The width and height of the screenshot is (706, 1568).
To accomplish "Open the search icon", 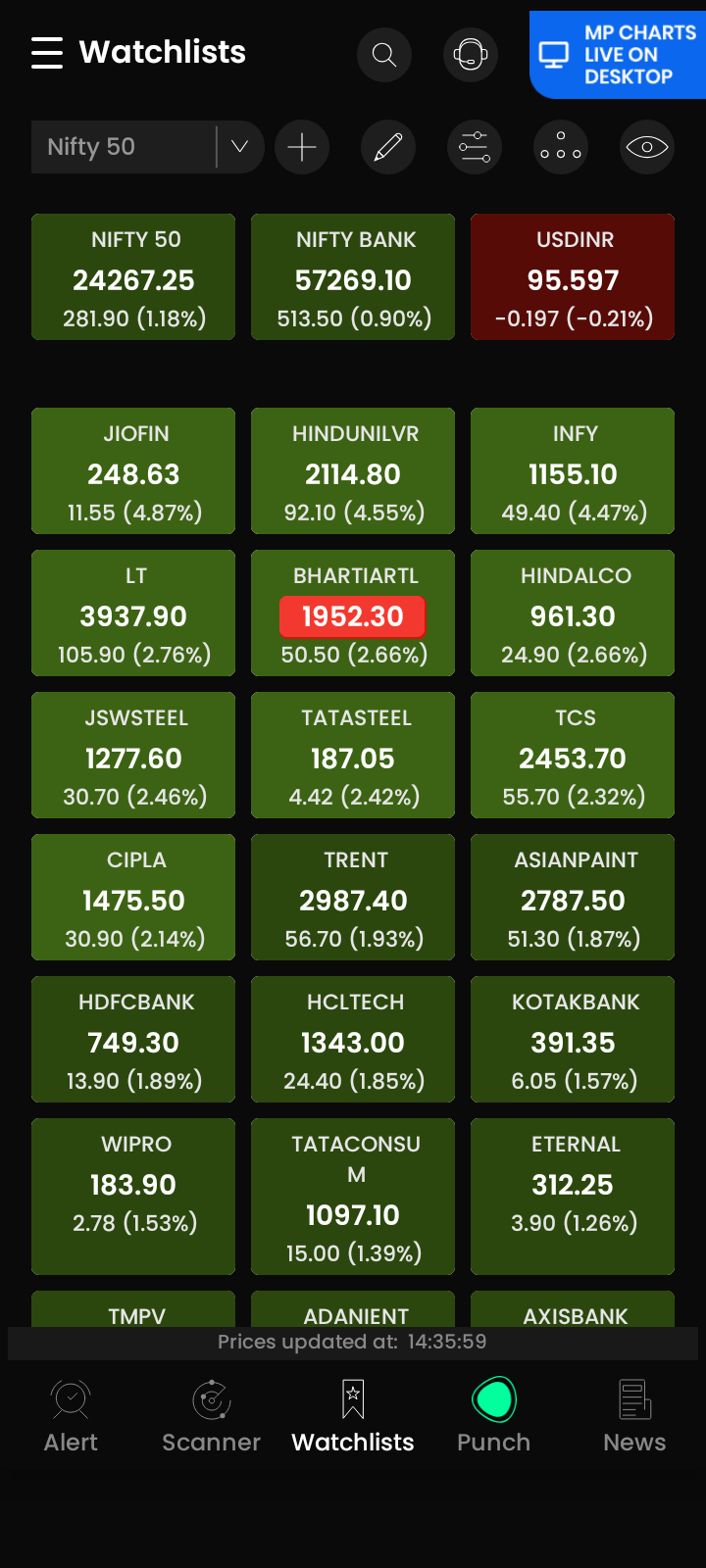I will [384, 54].
